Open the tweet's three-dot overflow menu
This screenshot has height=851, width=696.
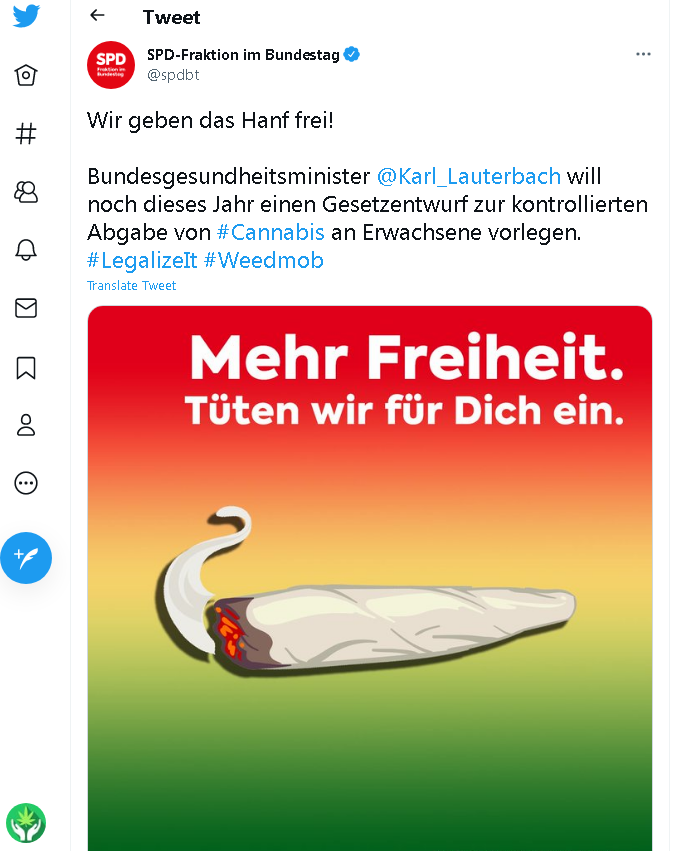point(644,54)
